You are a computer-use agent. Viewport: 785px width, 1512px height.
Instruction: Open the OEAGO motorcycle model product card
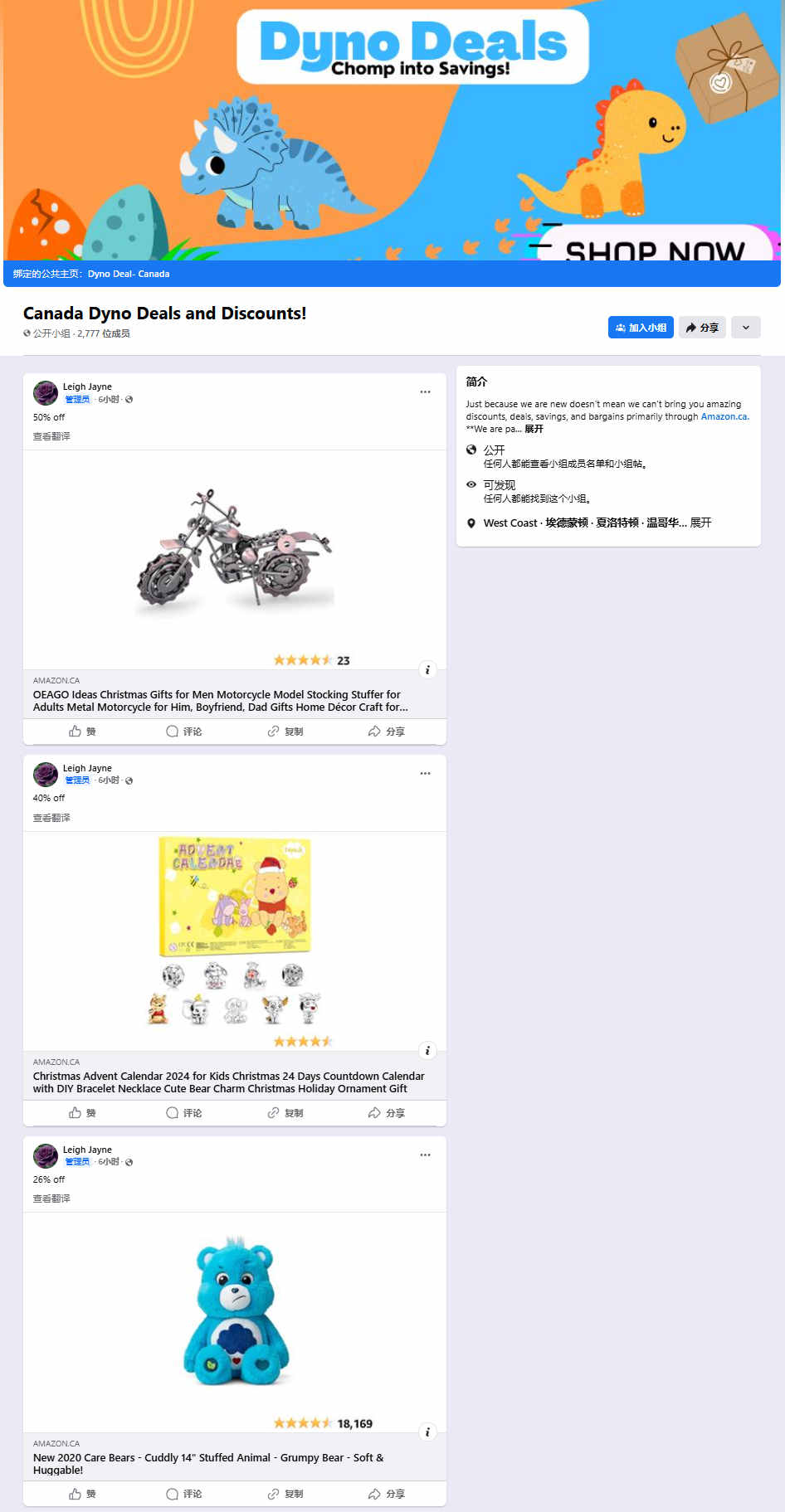point(221,701)
